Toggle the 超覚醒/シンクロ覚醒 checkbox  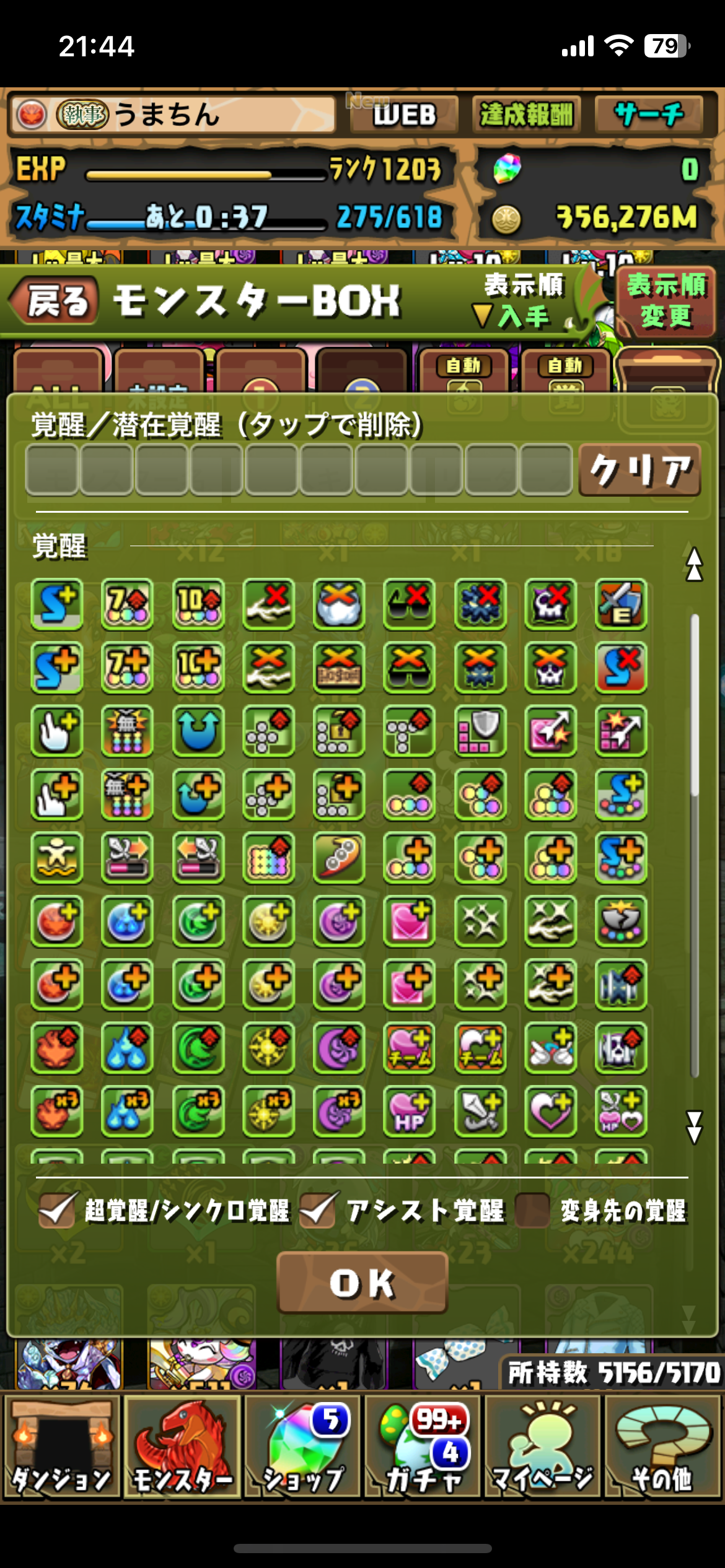coord(58,1209)
